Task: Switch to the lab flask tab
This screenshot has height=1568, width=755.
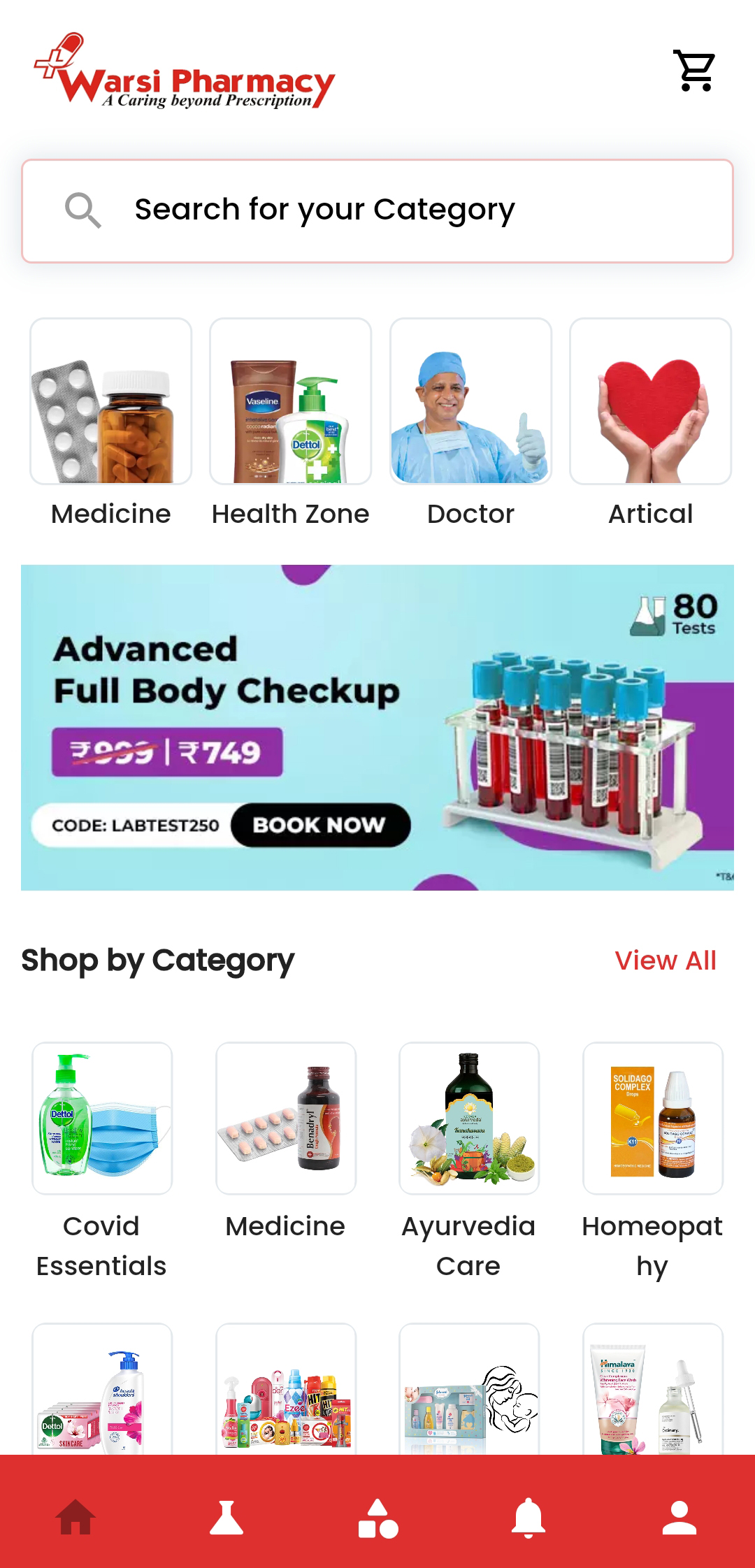Action: click(226, 1518)
